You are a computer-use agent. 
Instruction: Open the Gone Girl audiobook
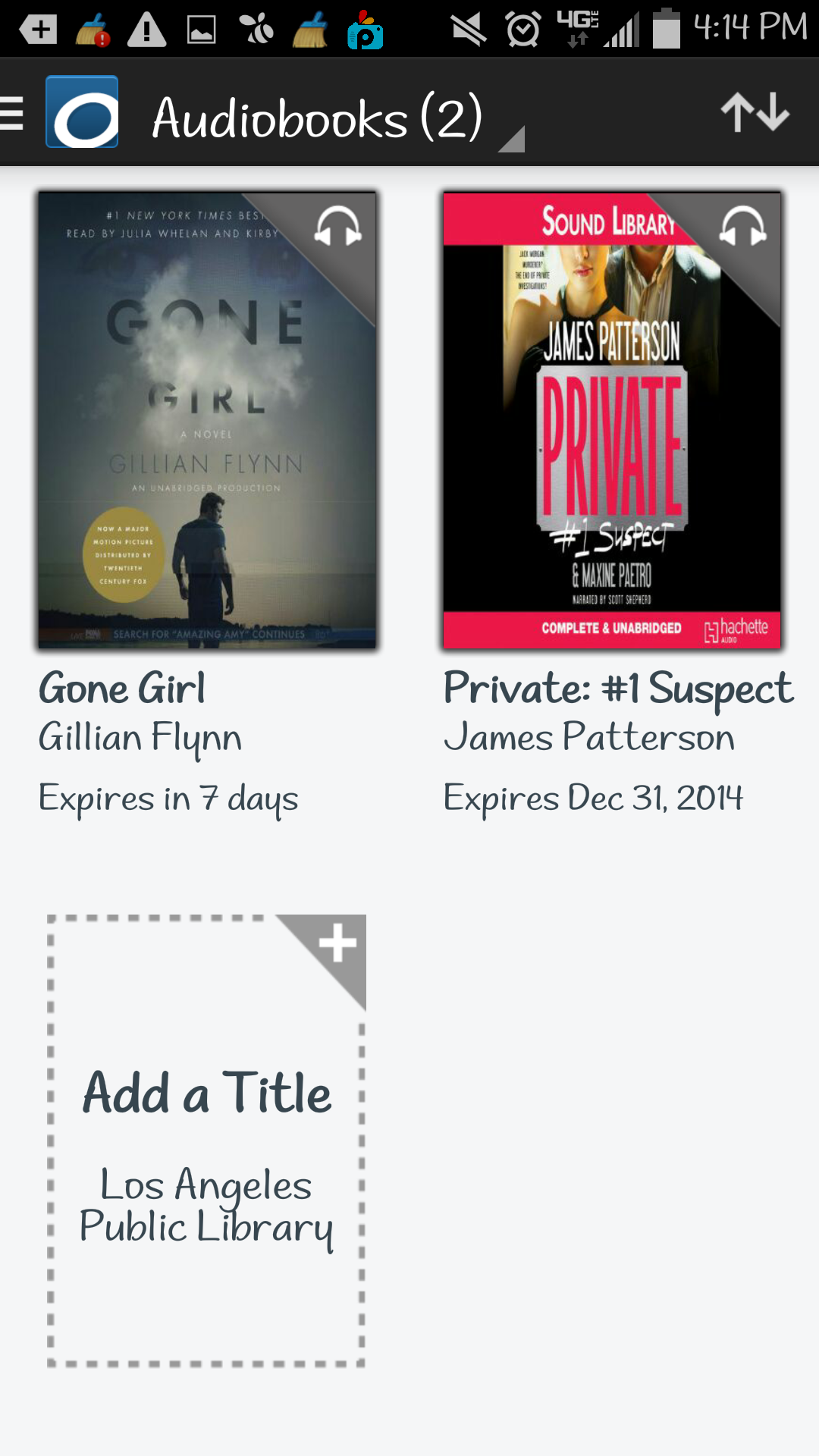[x=207, y=420]
